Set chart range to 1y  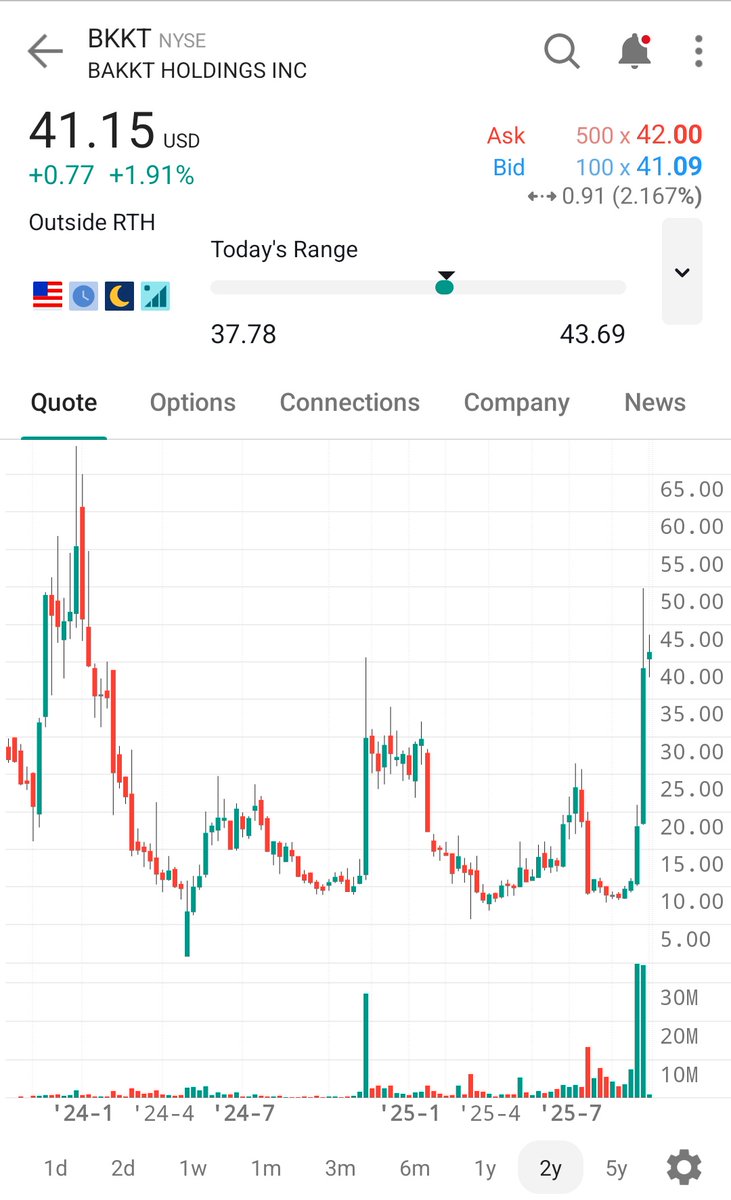click(x=485, y=1168)
